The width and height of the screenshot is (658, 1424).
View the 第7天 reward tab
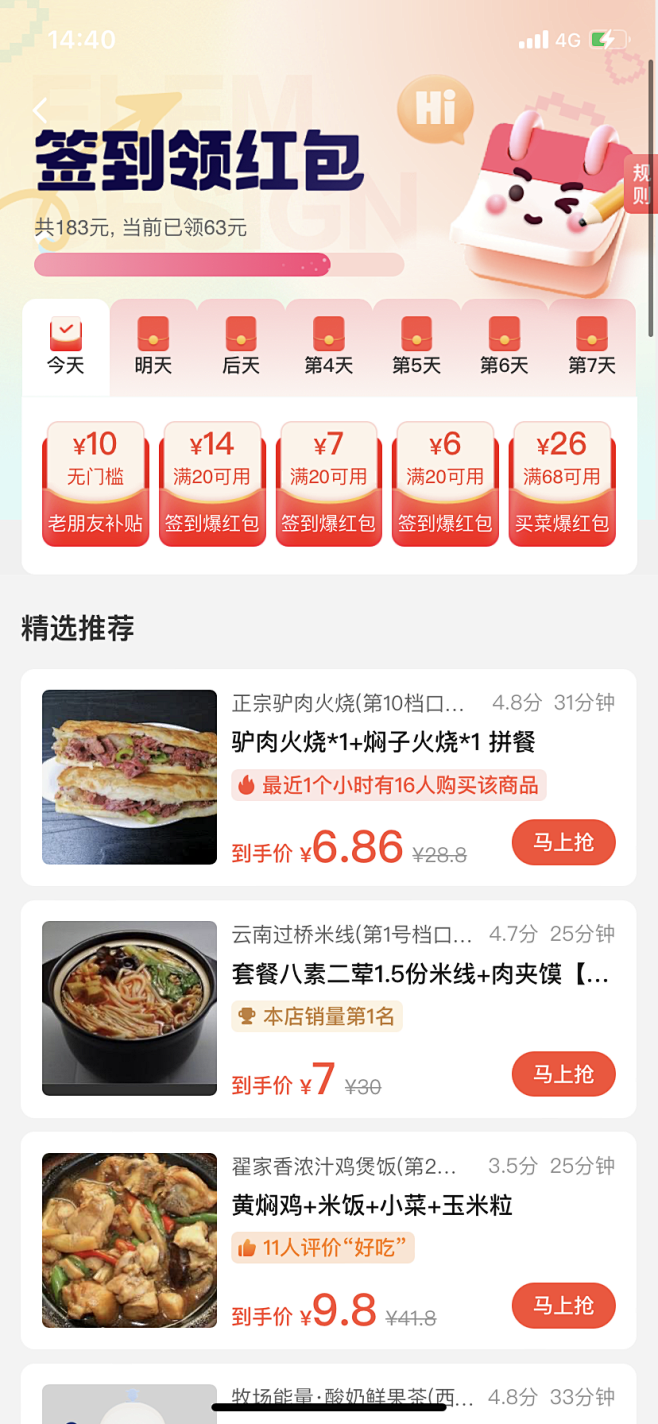pyautogui.click(x=592, y=347)
